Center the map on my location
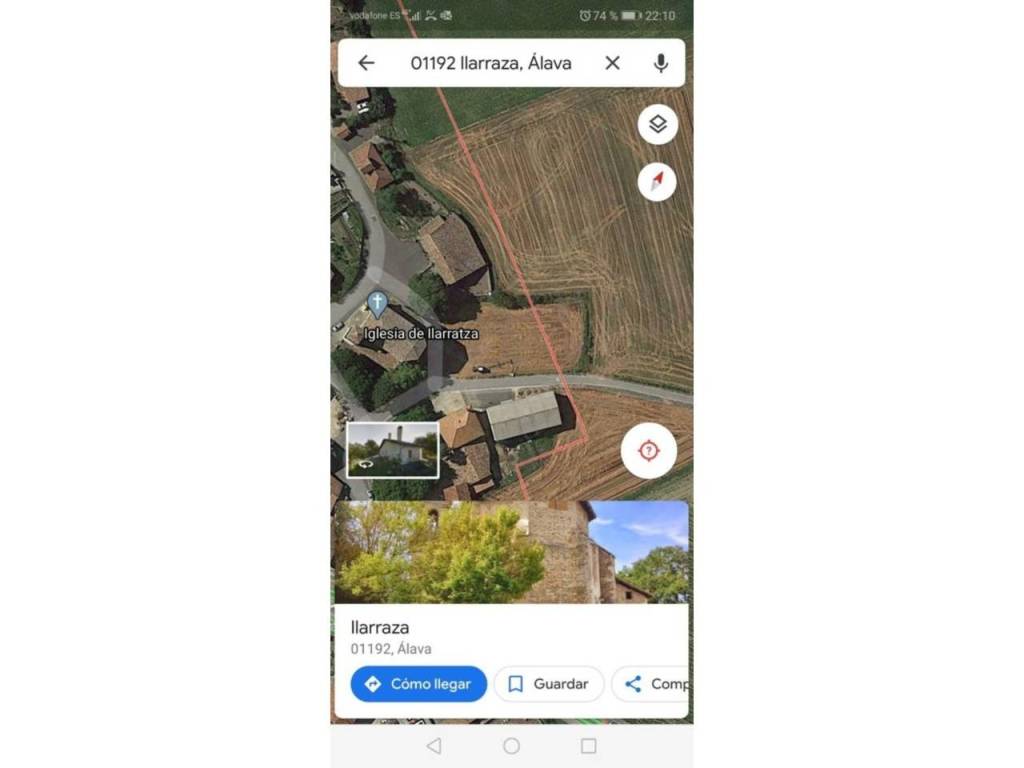1024x768 pixels. 649,451
